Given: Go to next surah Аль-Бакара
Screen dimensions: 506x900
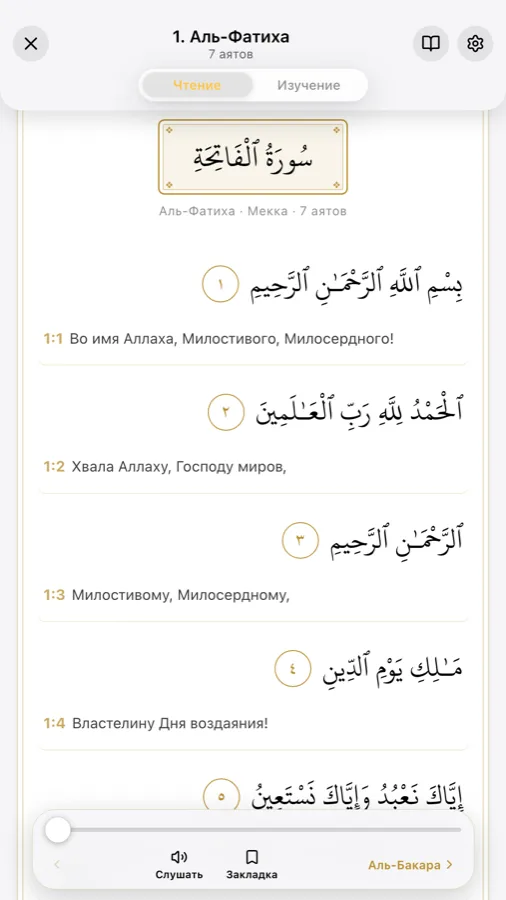Looking at the screenshot, I should (x=410, y=865).
